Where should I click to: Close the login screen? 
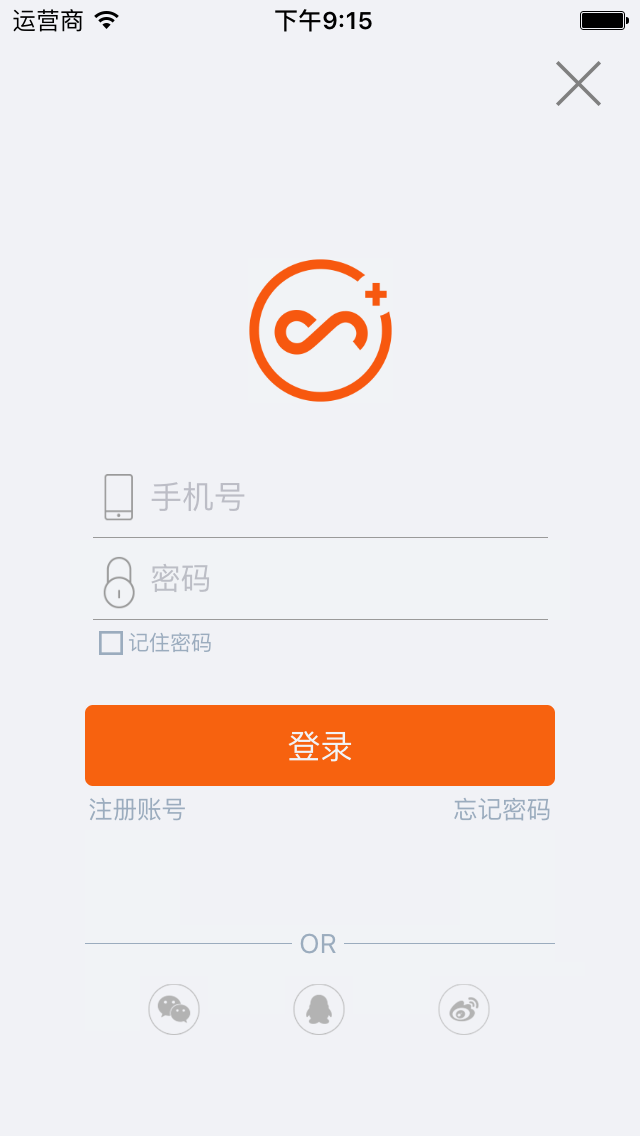pyautogui.click(x=578, y=84)
